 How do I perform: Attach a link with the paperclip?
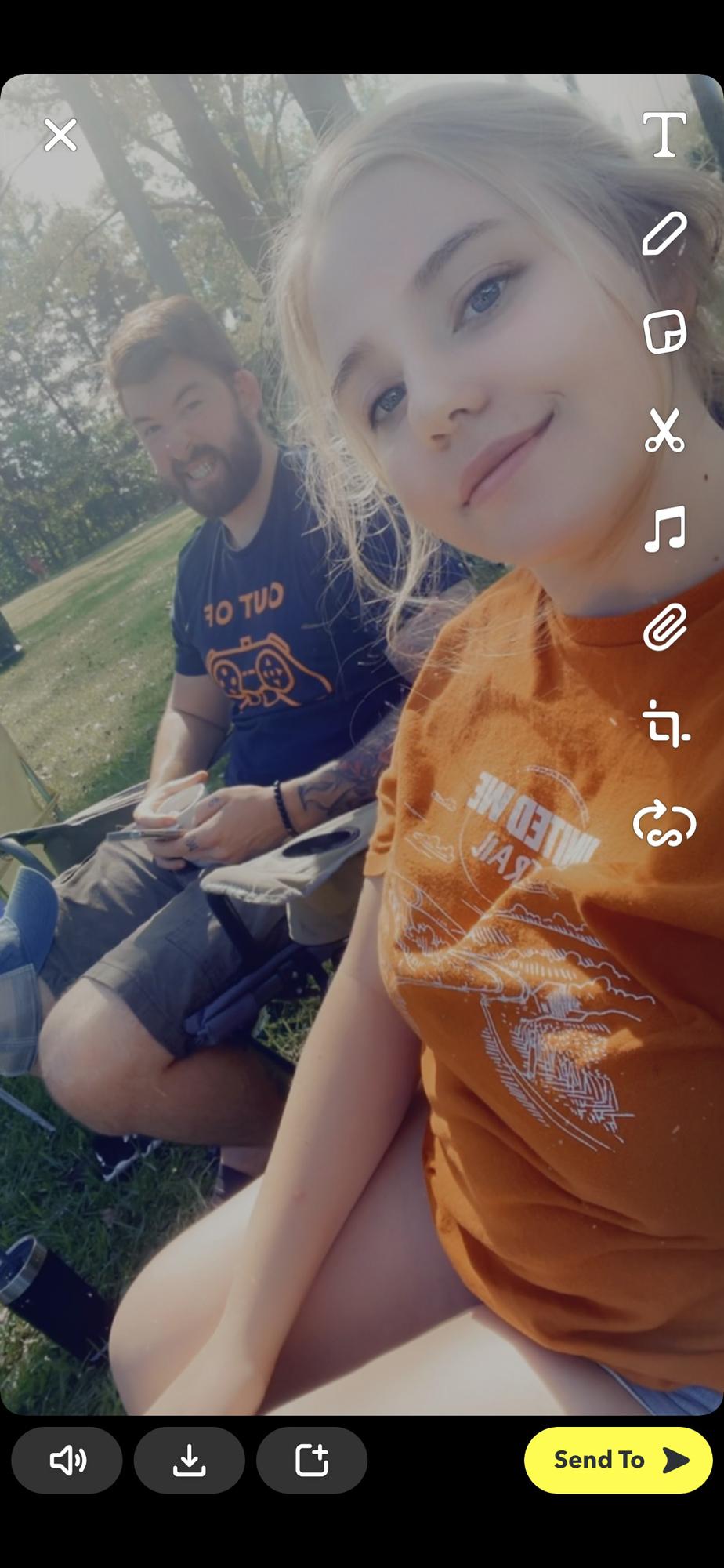tap(664, 626)
